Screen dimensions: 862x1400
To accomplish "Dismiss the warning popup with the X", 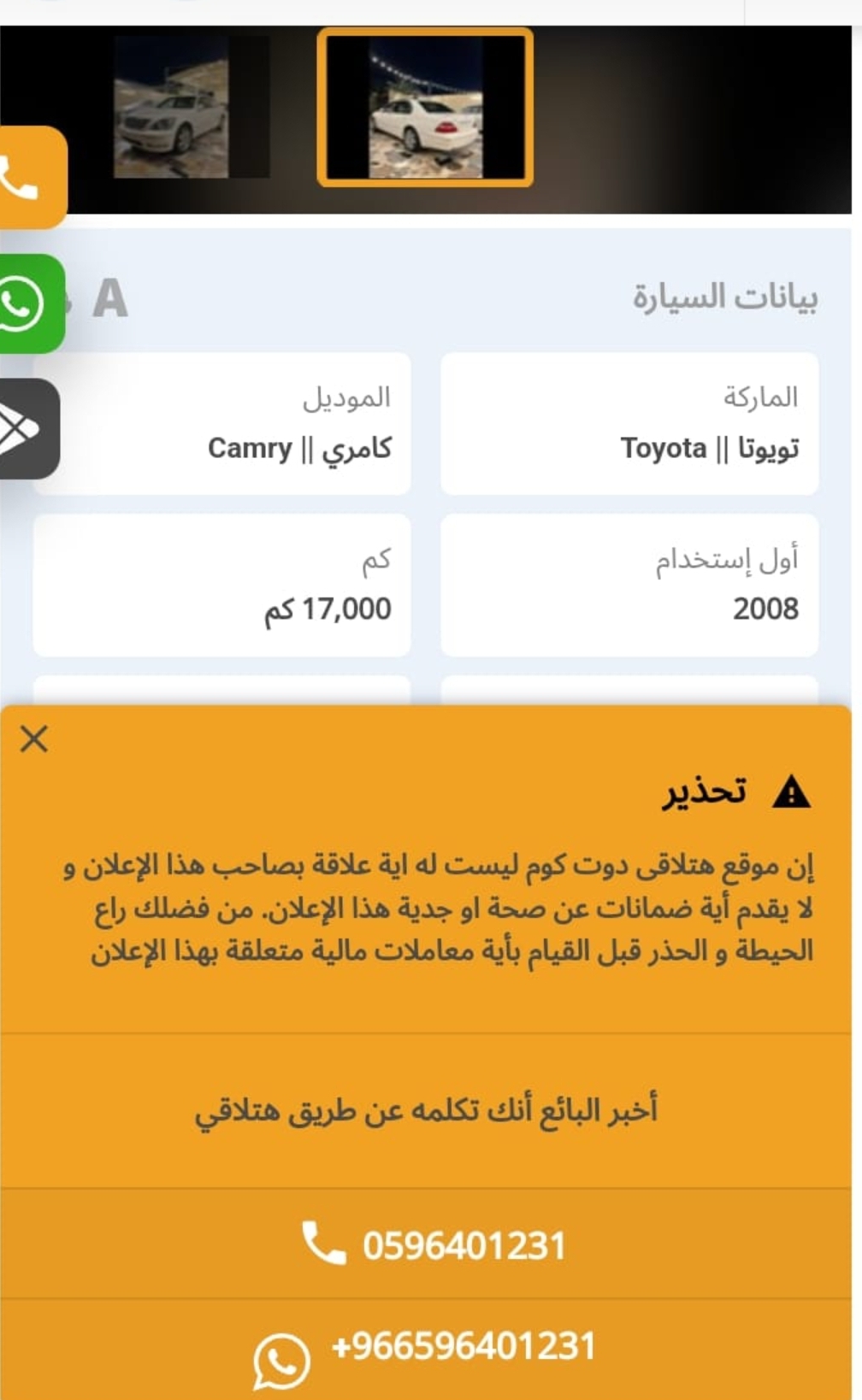I will pyautogui.click(x=34, y=738).
